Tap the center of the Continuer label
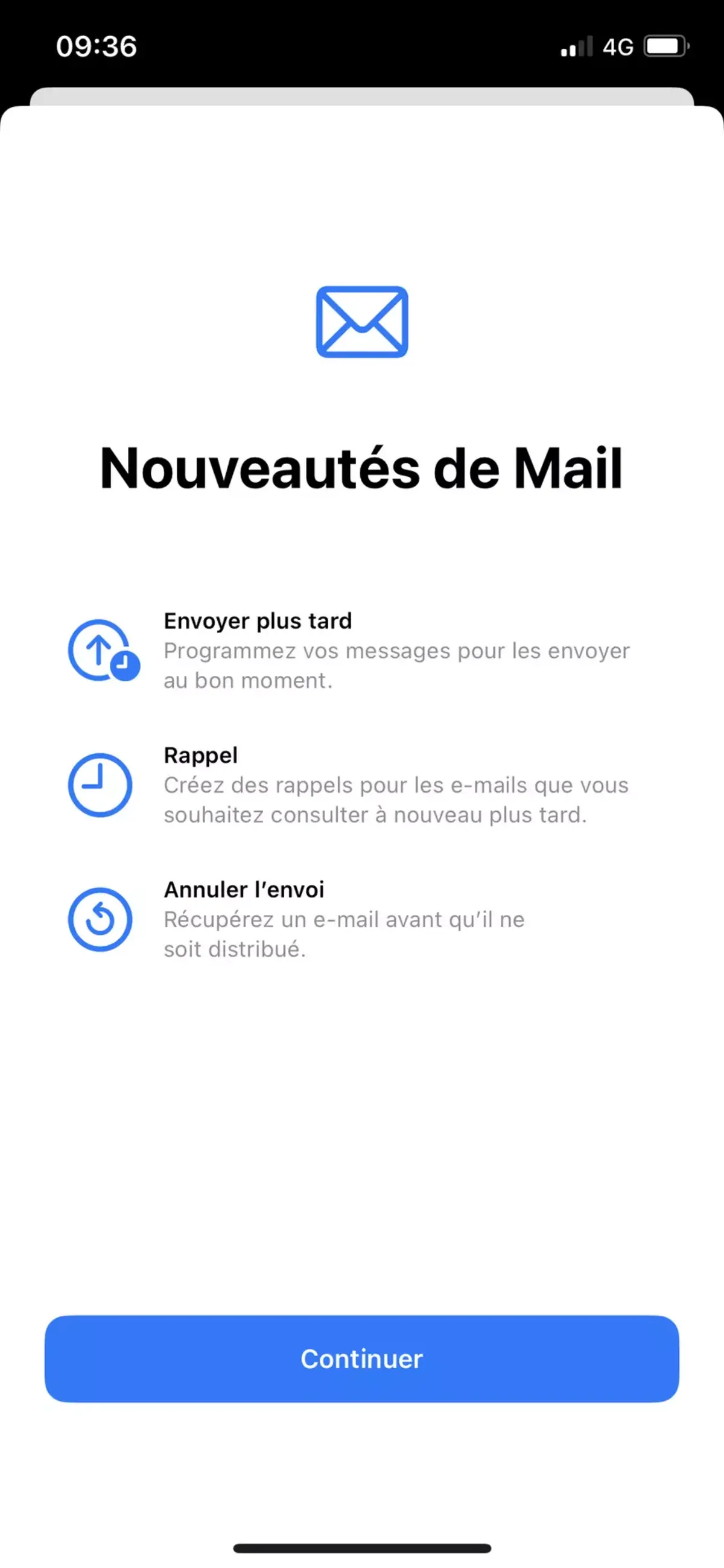Viewport: 724px width, 1568px height. click(x=362, y=1359)
